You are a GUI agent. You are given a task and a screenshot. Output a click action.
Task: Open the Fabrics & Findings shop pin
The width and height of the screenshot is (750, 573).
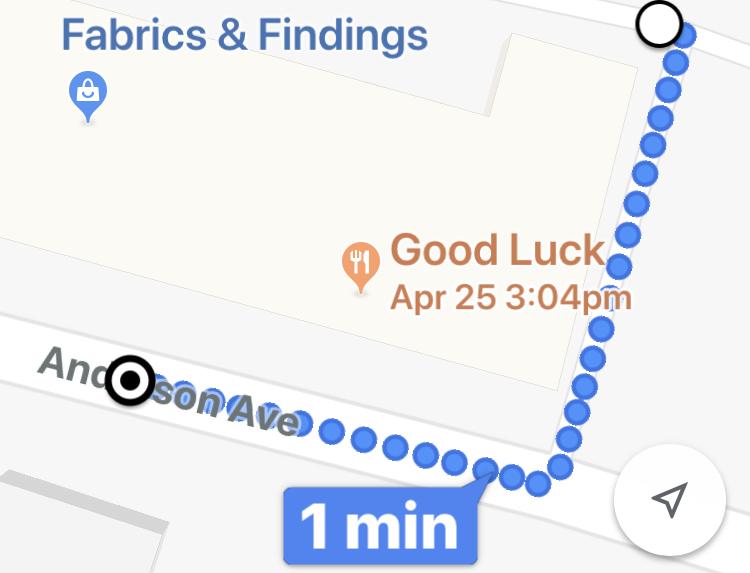(x=88, y=95)
